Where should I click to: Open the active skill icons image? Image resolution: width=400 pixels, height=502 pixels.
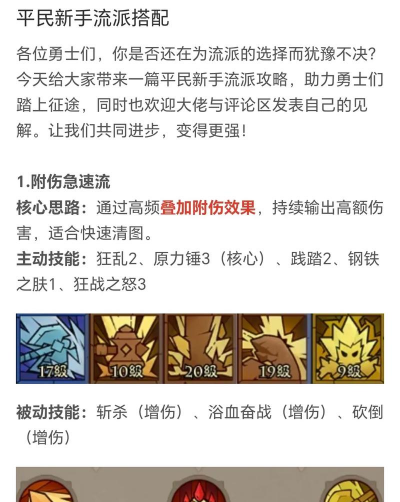(200, 348)
